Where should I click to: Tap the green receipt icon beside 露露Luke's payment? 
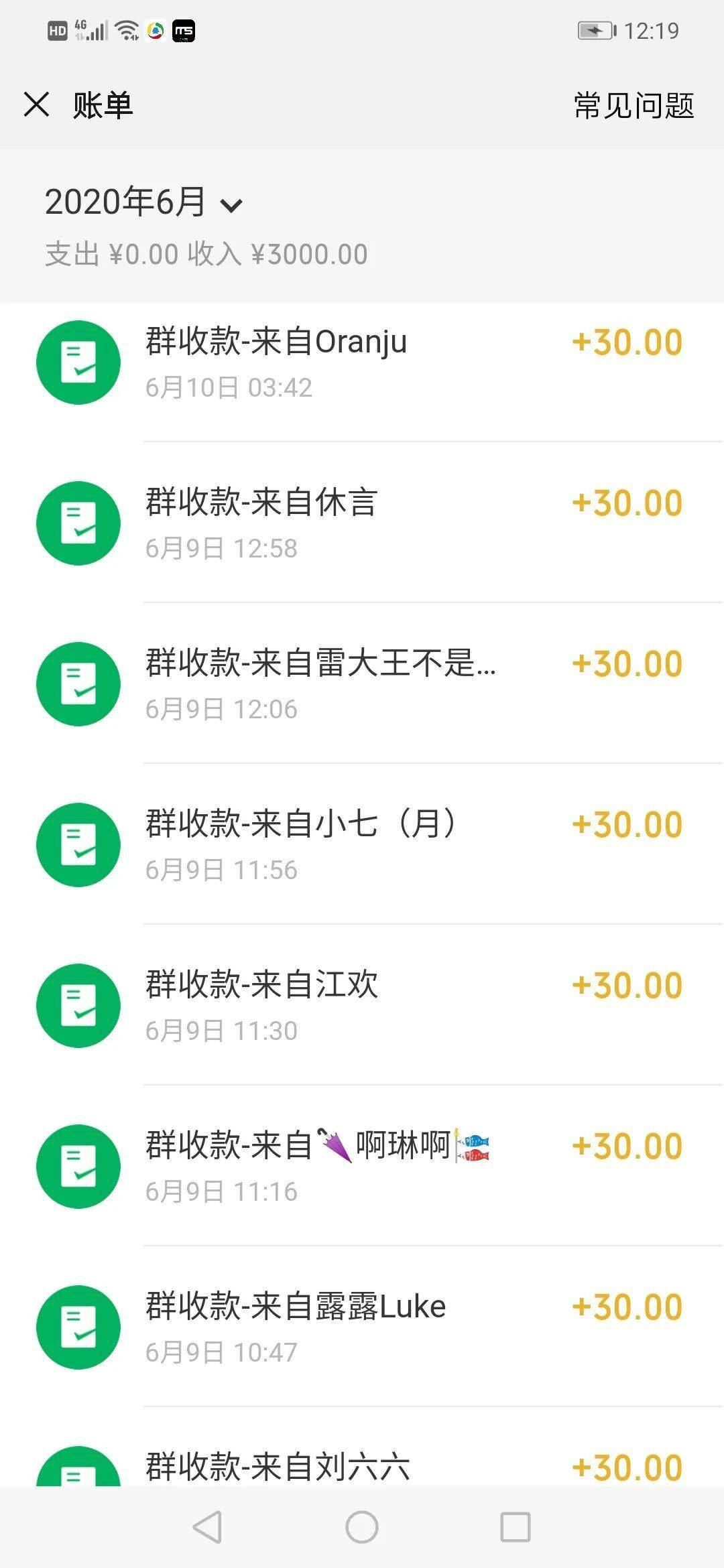78,1327
